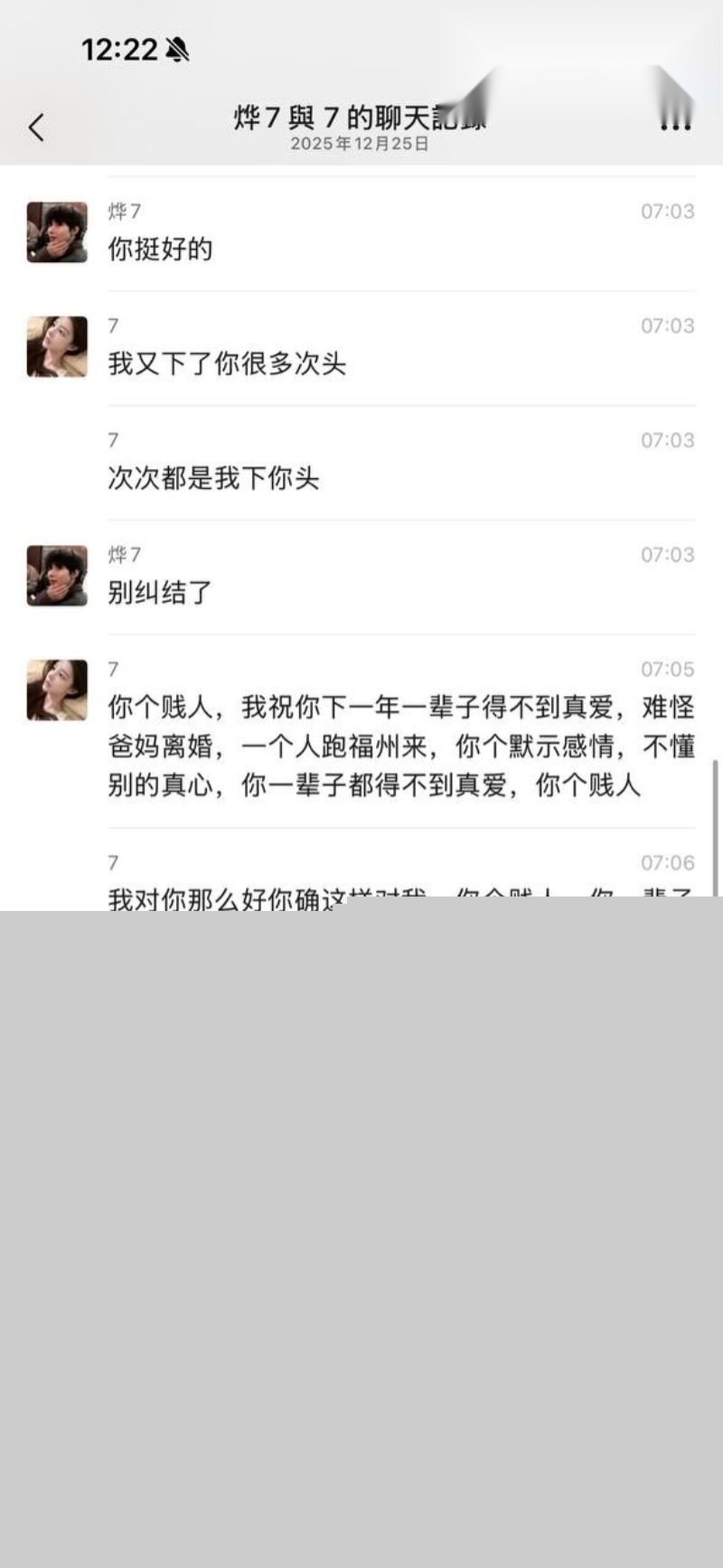Tap 7's avatar beside the long 07:05 message
Screen dimensions: 723x1568
pyautogui.click(x=56, y=690)
